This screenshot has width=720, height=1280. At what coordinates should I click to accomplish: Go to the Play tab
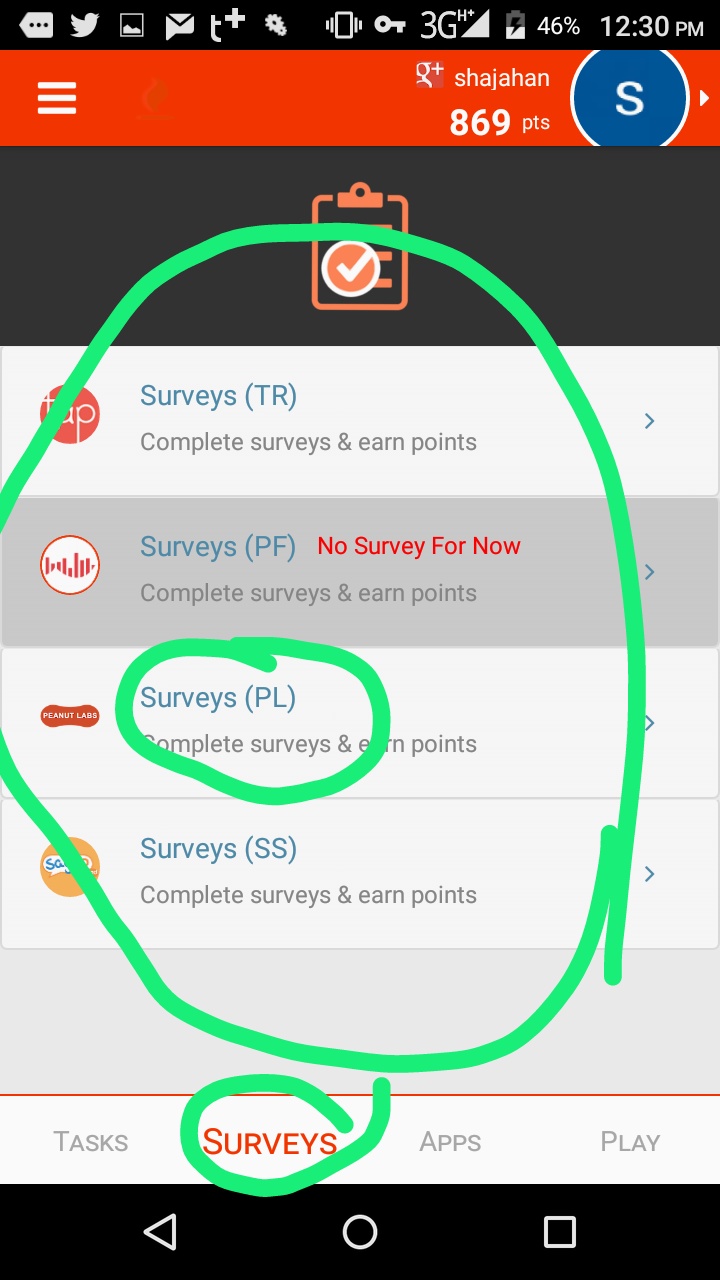[x=630, y=1142]
